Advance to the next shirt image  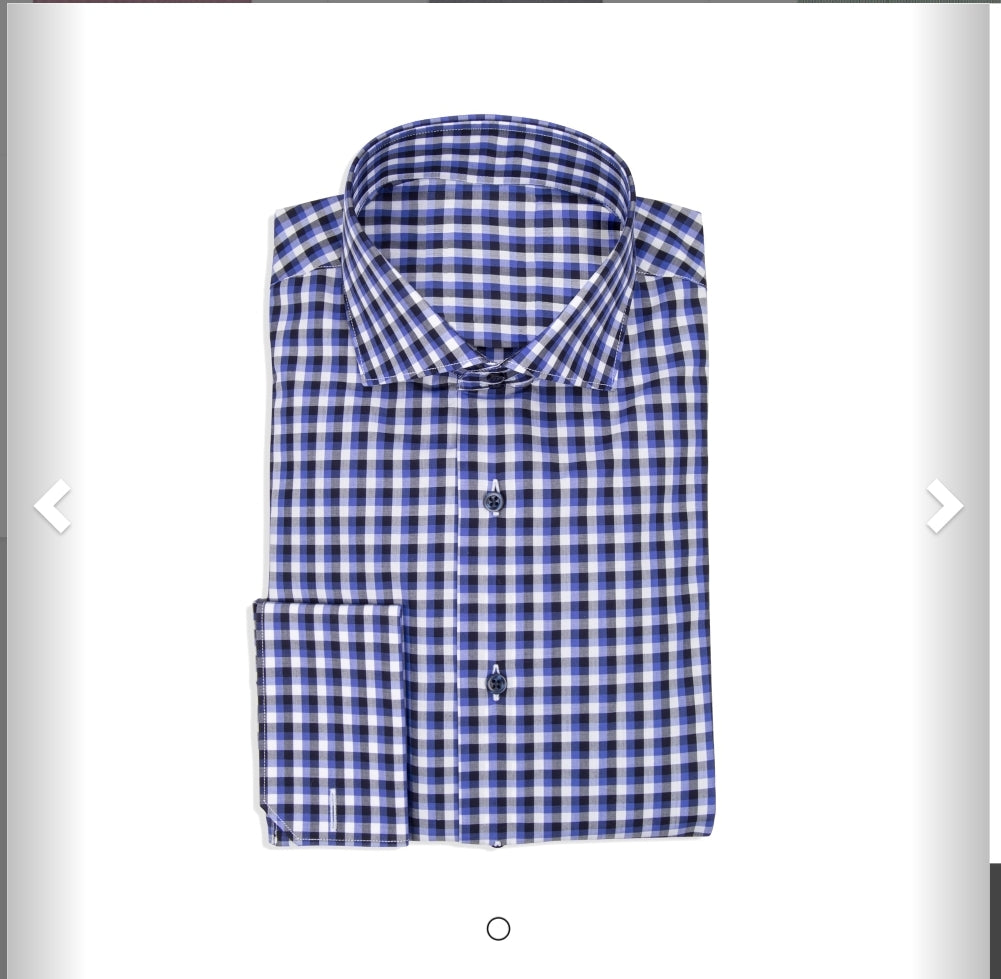click(943, 506)
